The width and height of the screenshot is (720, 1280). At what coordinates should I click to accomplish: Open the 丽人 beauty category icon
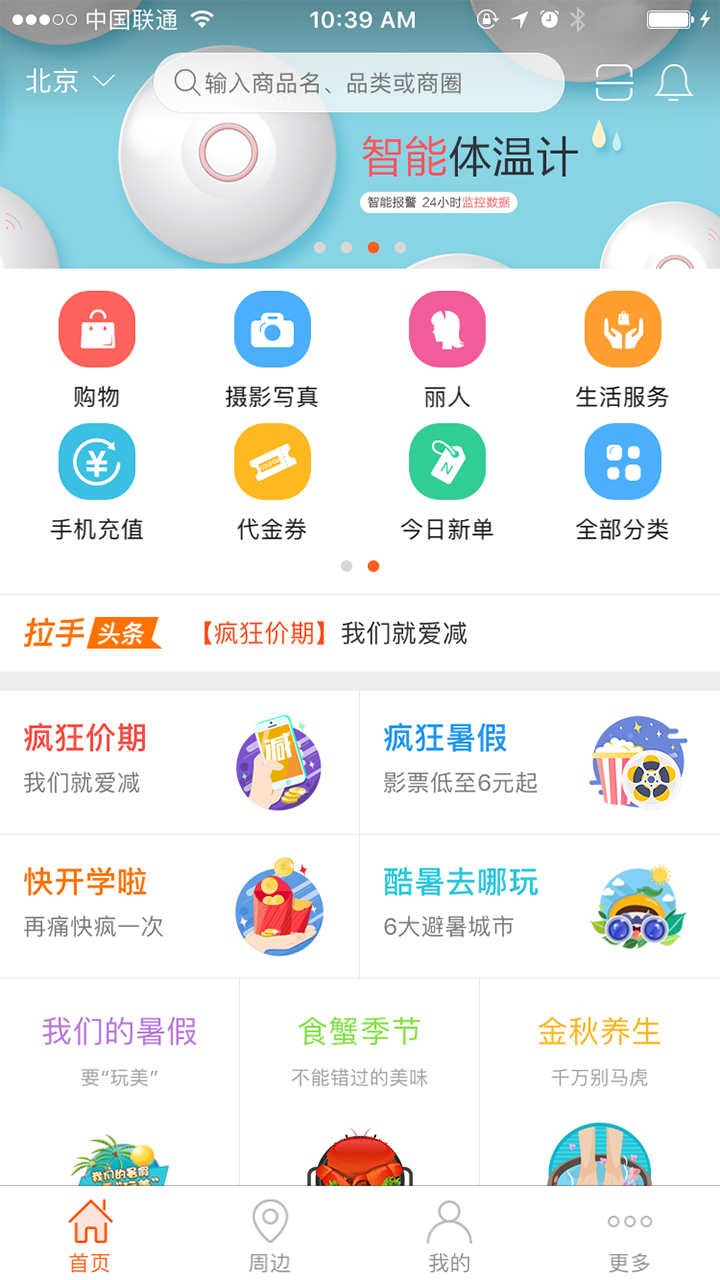[x=448, y=328]
